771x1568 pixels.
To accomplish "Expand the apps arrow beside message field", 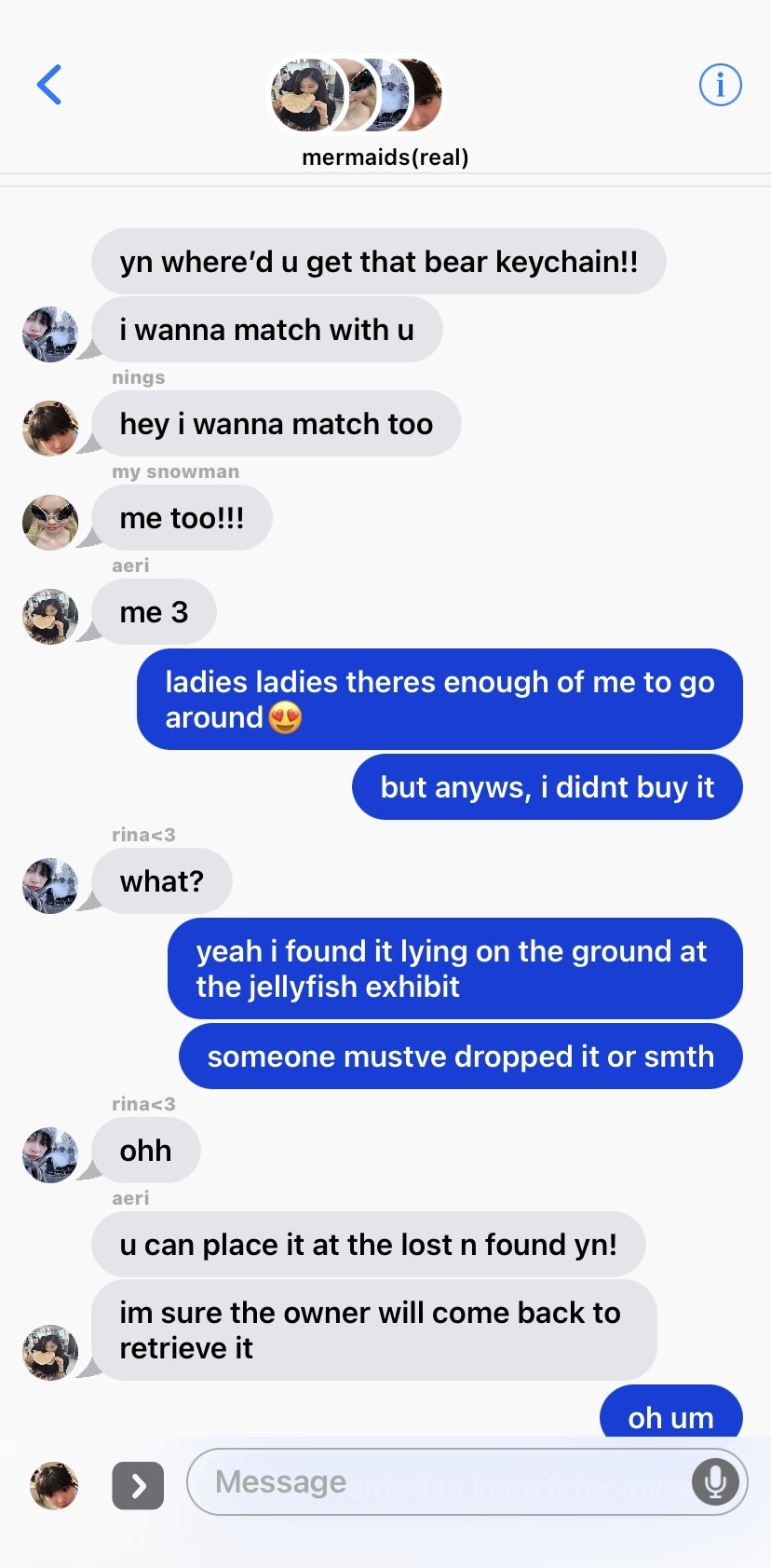I will [x=138, y=1485].
